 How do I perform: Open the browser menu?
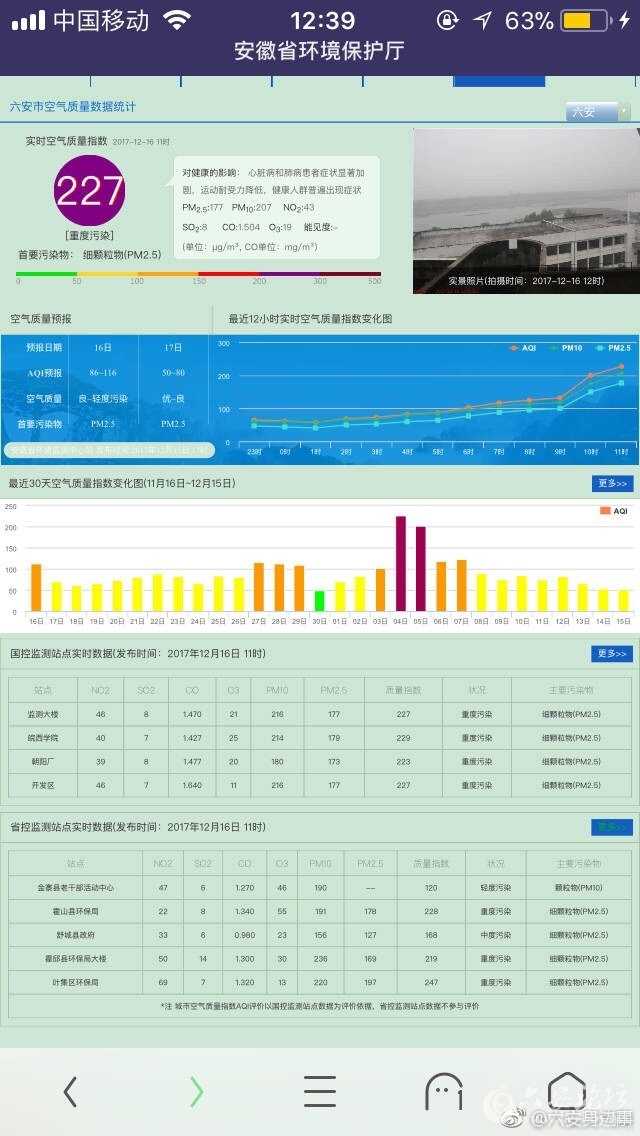click(320, 1092)
